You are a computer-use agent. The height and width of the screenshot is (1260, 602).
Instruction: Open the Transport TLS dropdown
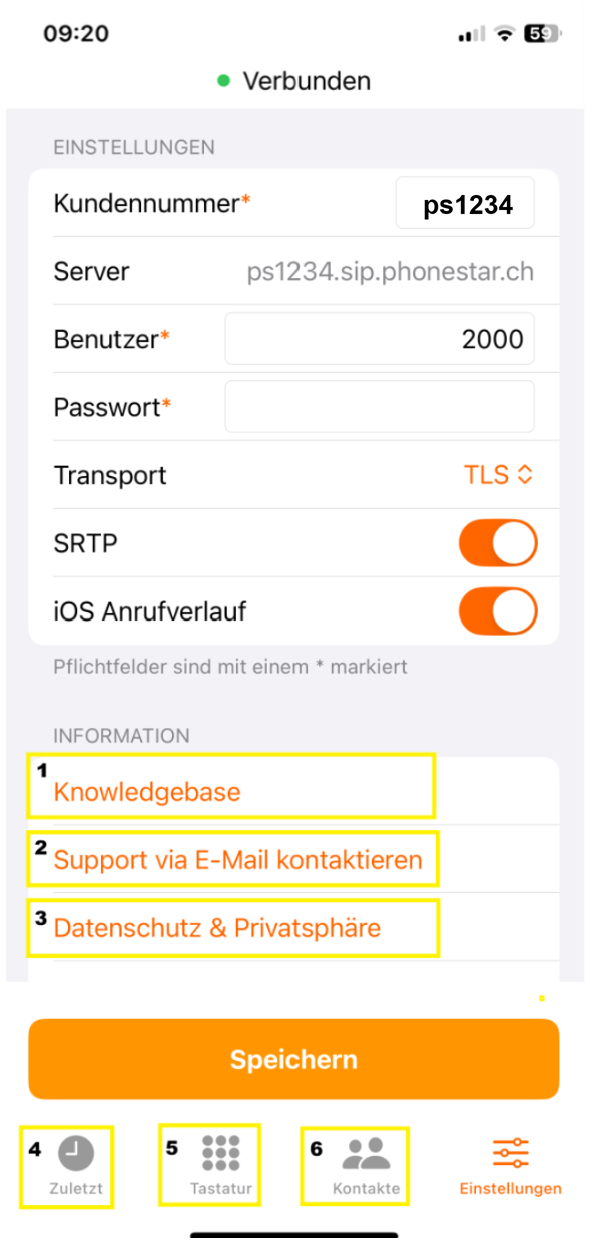[498, 475]
